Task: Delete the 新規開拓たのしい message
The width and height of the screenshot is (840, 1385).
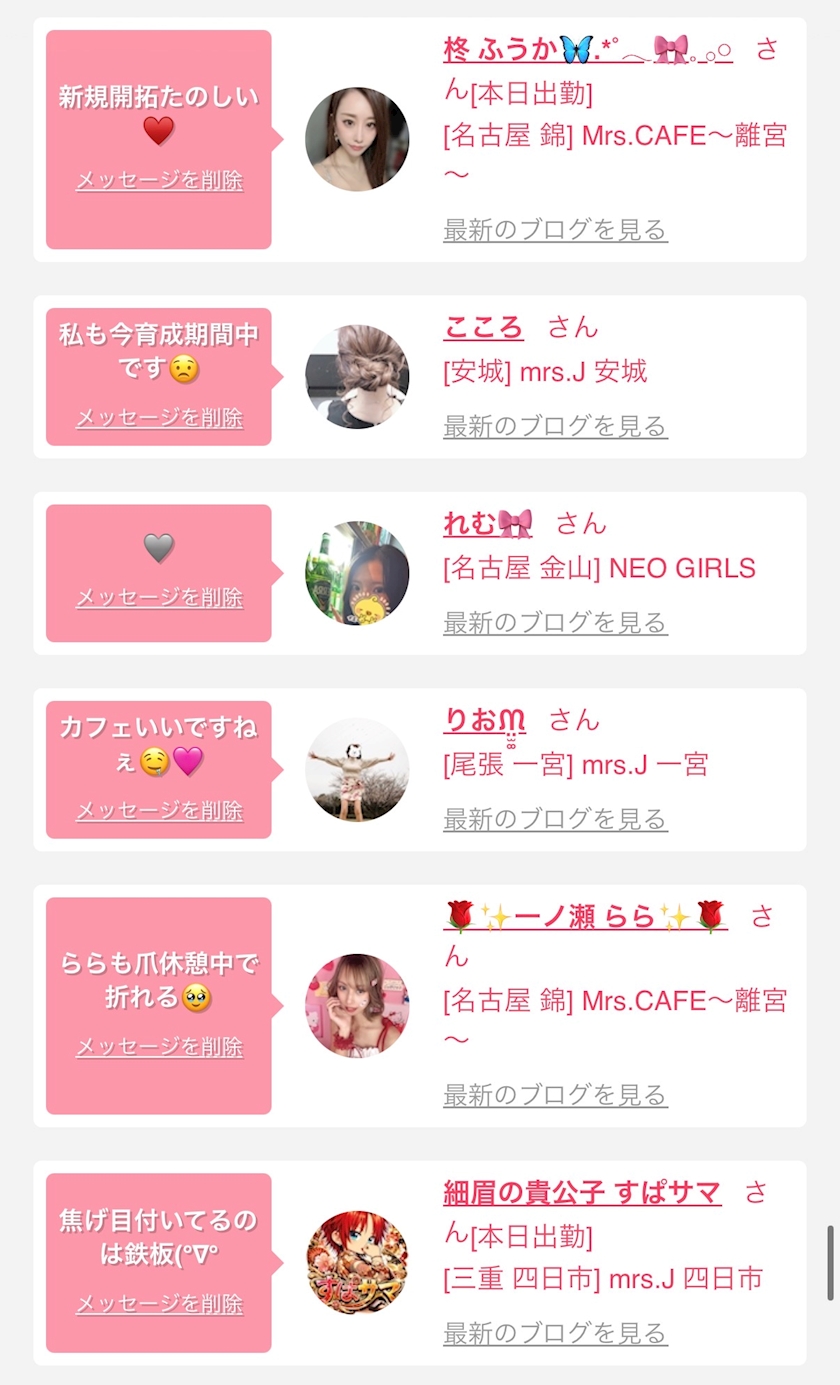Action: click(x=159, y=181)
